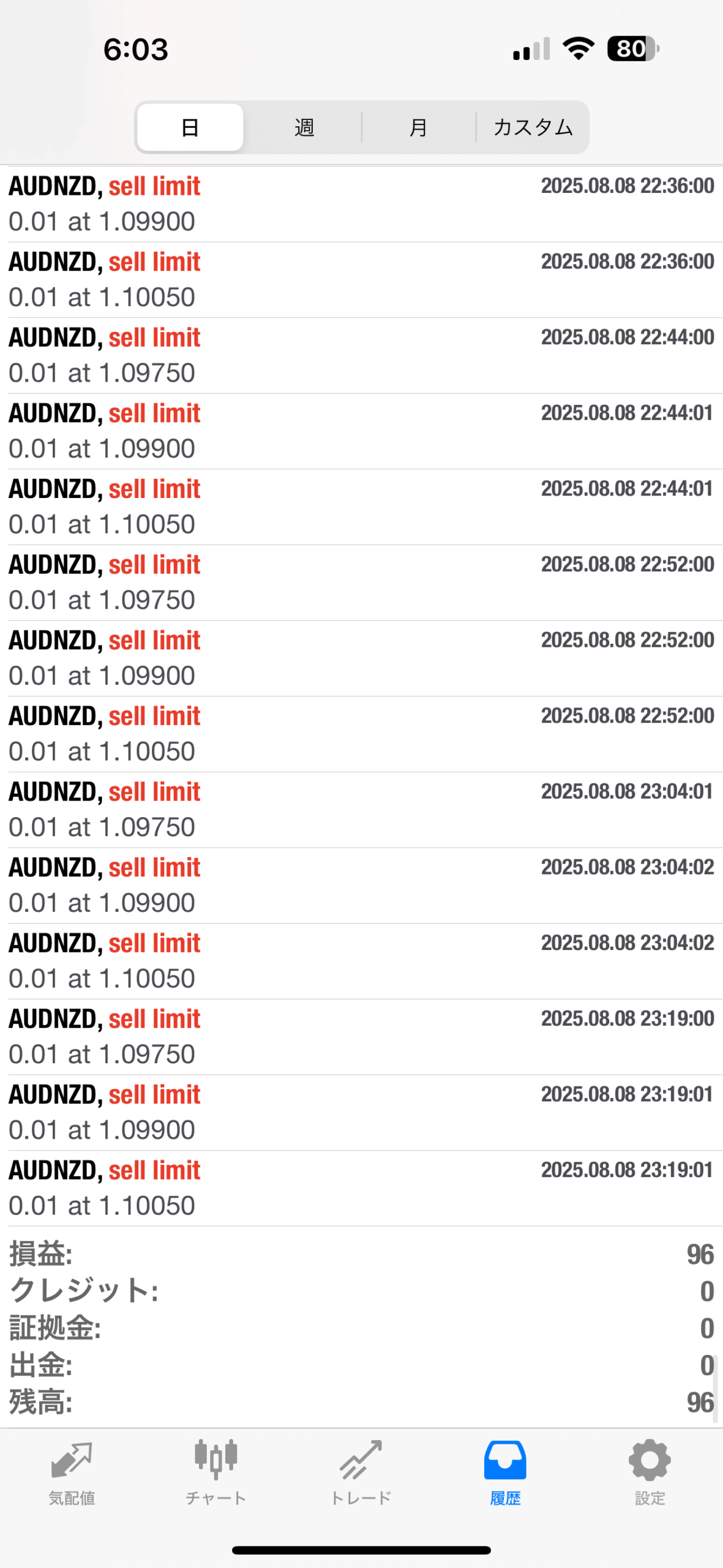Switch history period to 週
Viewport: 723px width, 1568px height.
click(x=304, y=127)
